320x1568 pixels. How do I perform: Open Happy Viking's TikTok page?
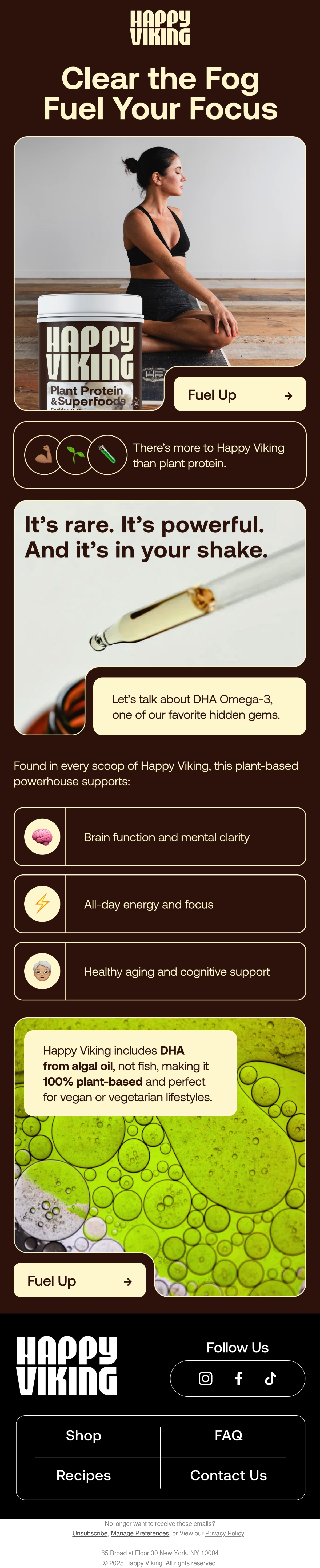pos(271,1378)
